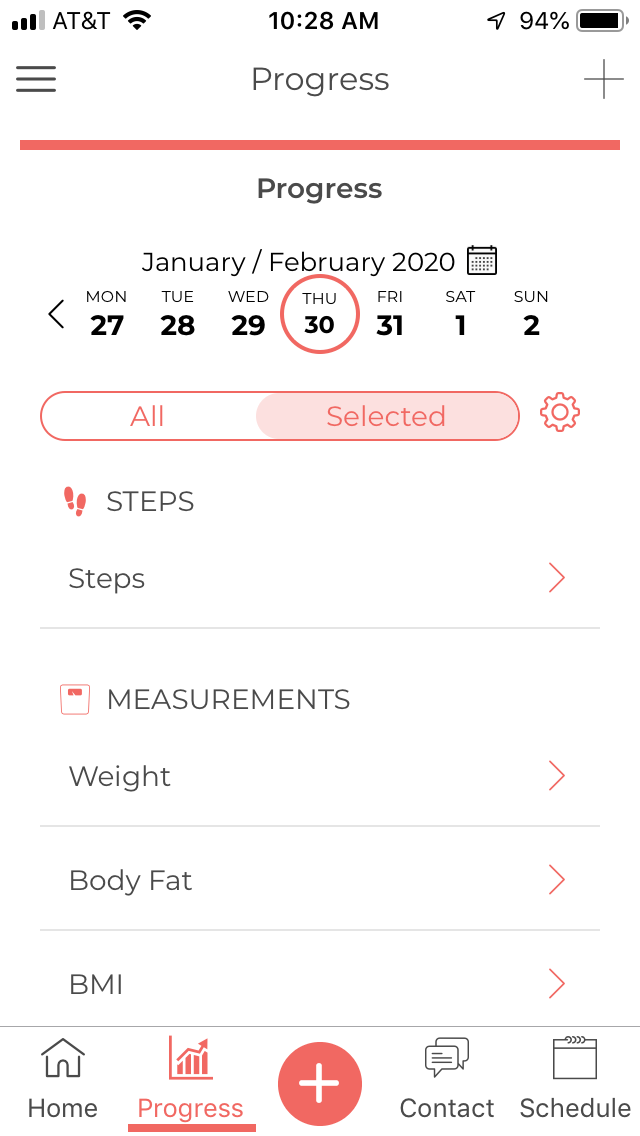Go to the Home tab
The image size is (640, 1136).
tap(63, 1080)
